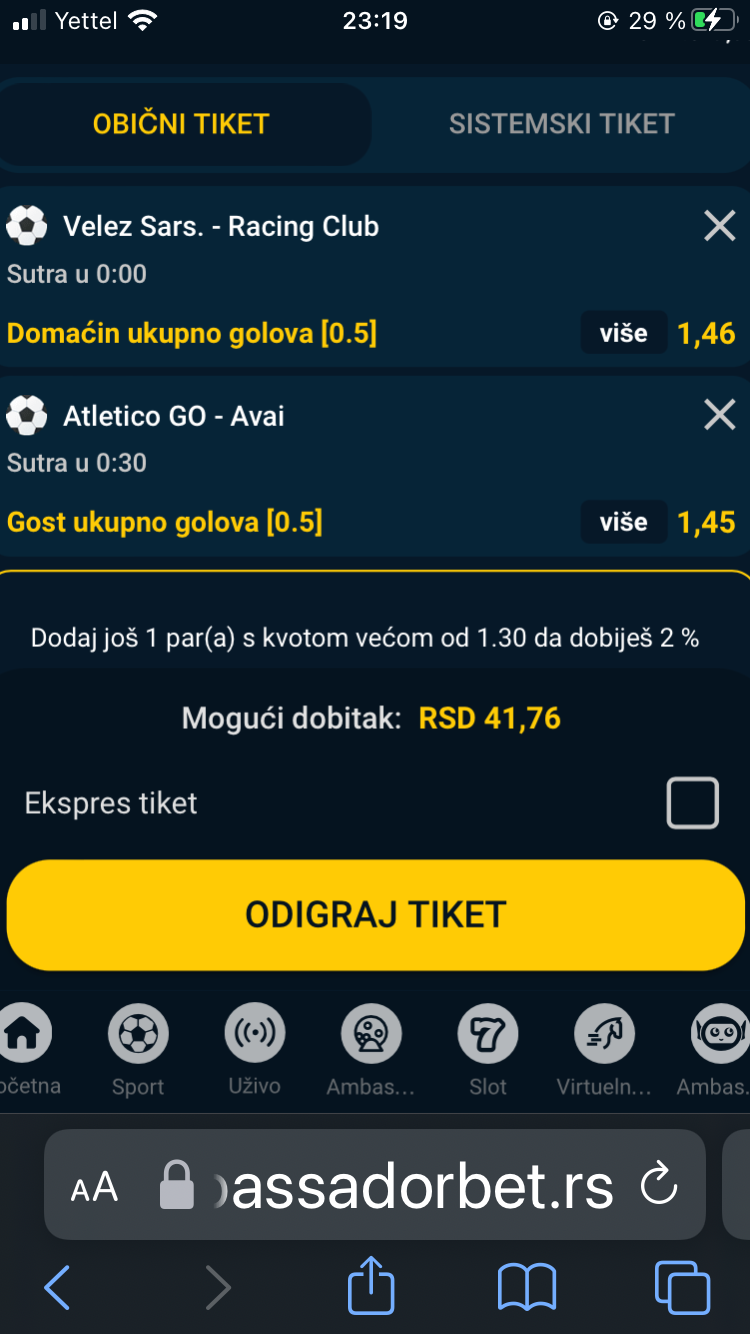Select the Obični tiket tab
This screenshot has width=750, height=1334.
[181, 124]
